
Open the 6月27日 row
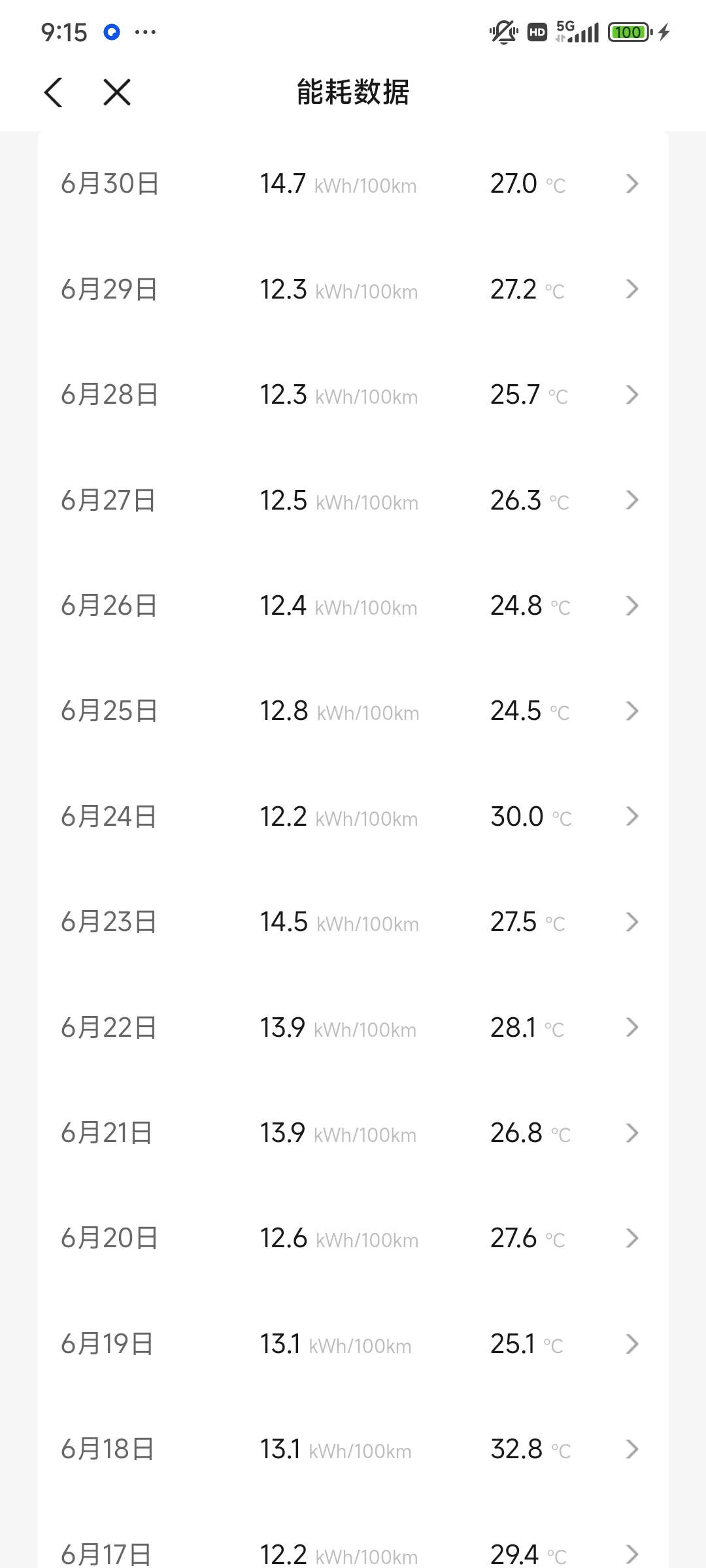(x=353, y=500)
